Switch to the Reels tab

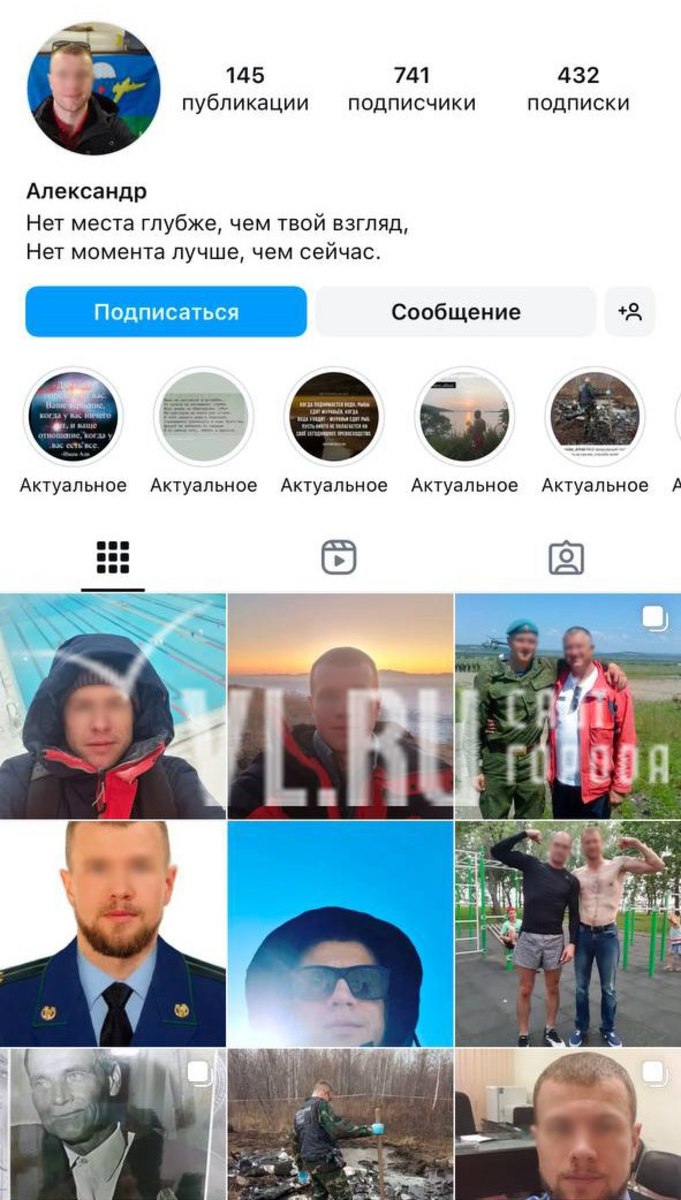(x=339, y=557)
